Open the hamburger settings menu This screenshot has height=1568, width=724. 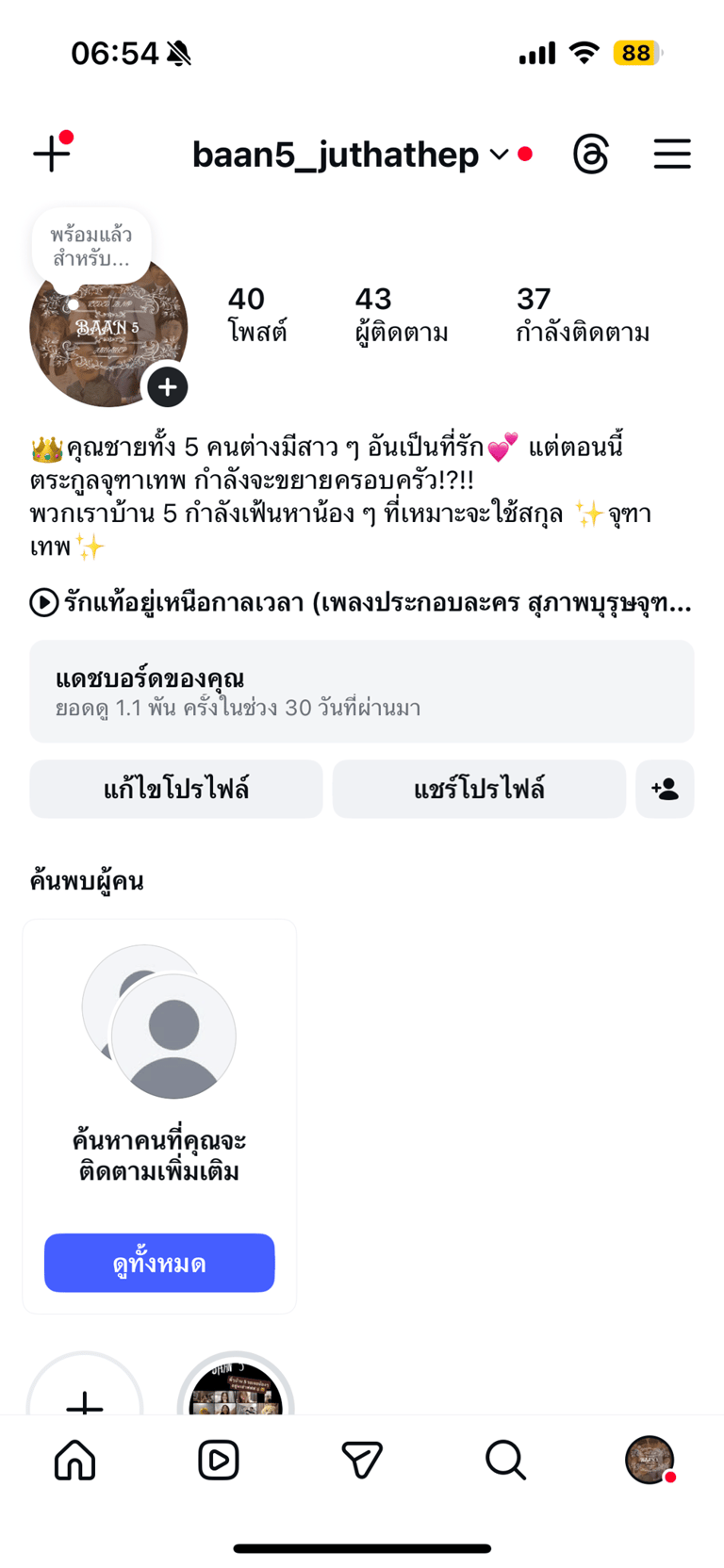672,155
